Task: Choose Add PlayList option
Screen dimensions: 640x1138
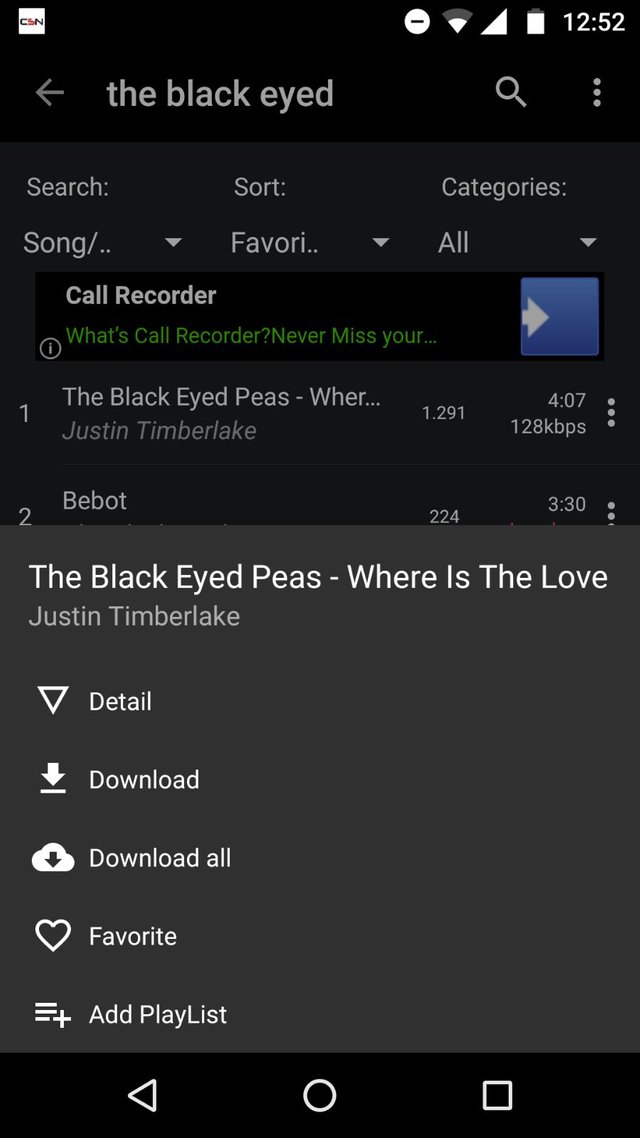Action: pyautogui.click(x=157, y=1014)
